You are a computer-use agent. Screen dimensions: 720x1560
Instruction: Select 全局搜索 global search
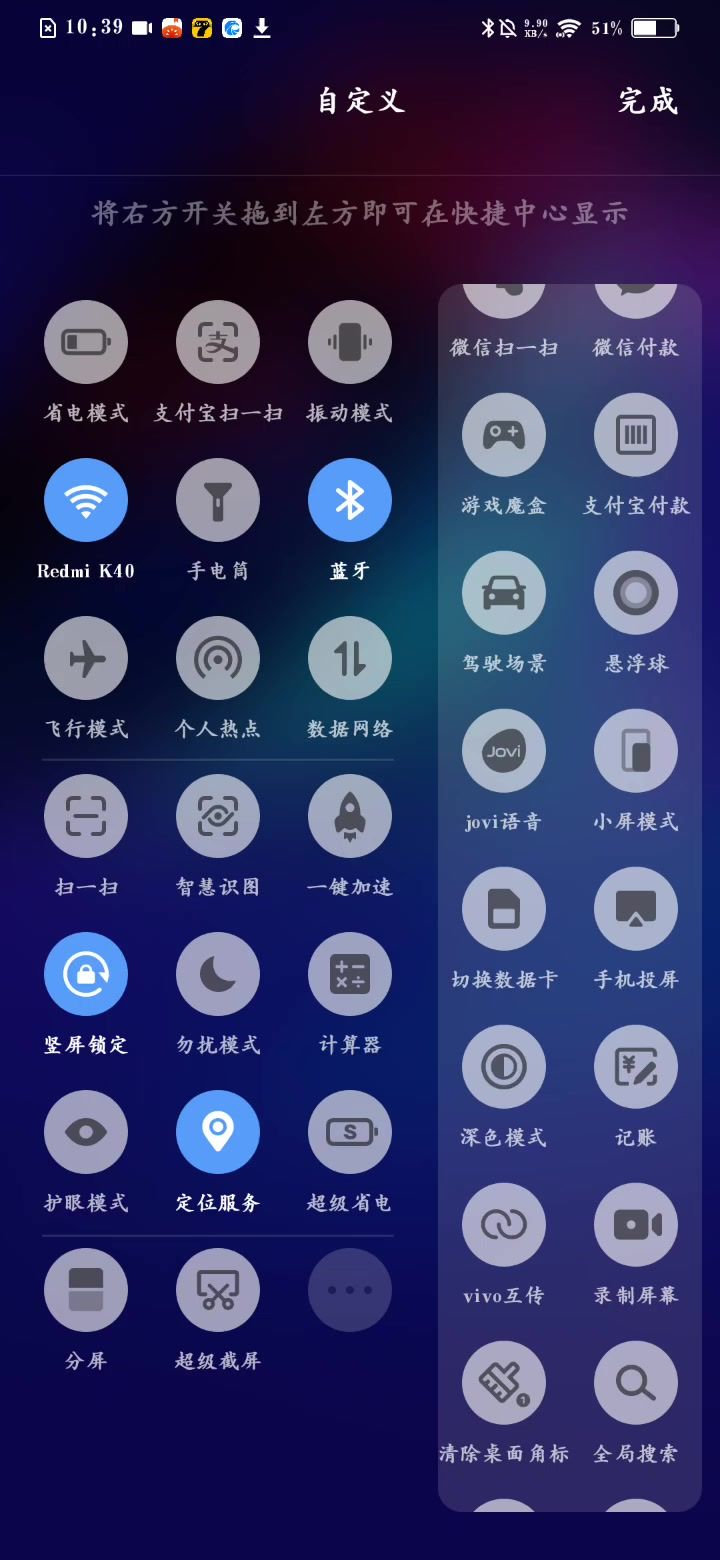pyautogui.click(x=636, y=1383)
